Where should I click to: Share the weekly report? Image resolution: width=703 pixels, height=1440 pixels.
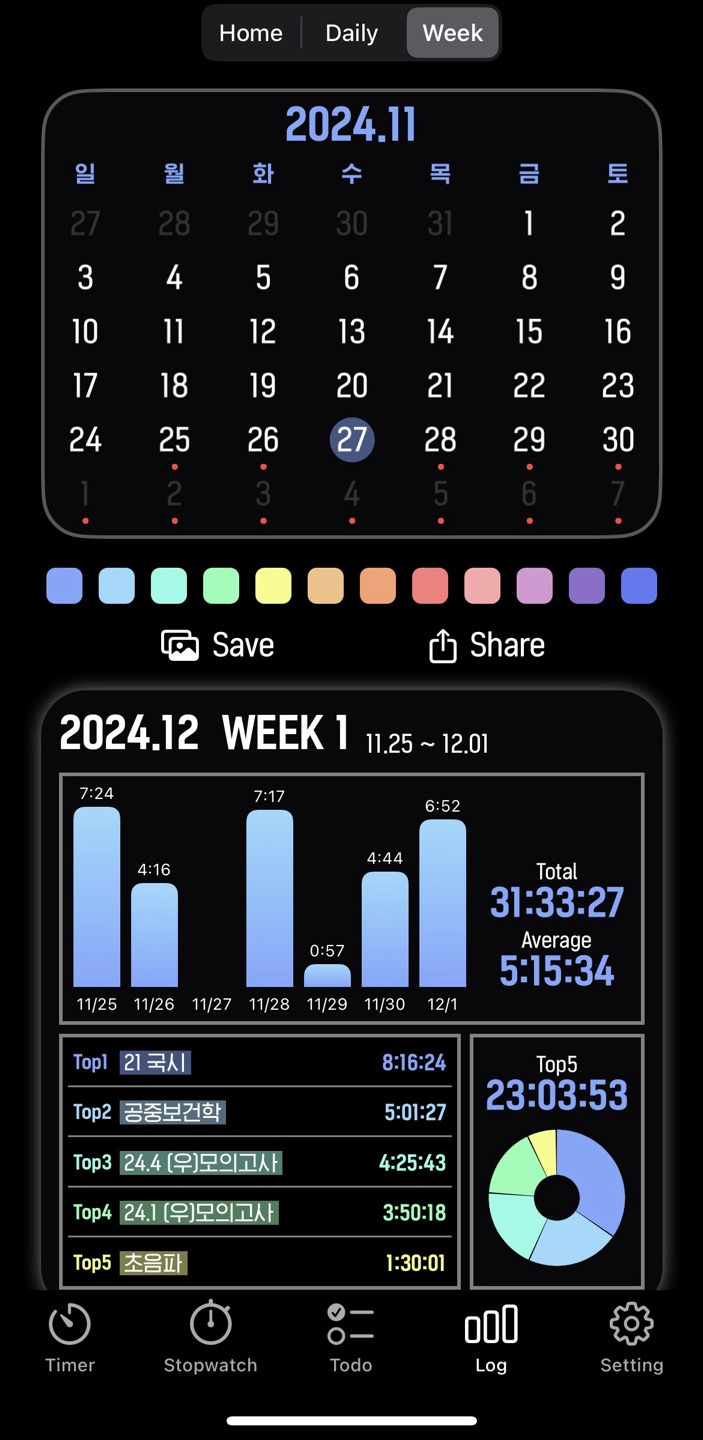click(487, 645)
